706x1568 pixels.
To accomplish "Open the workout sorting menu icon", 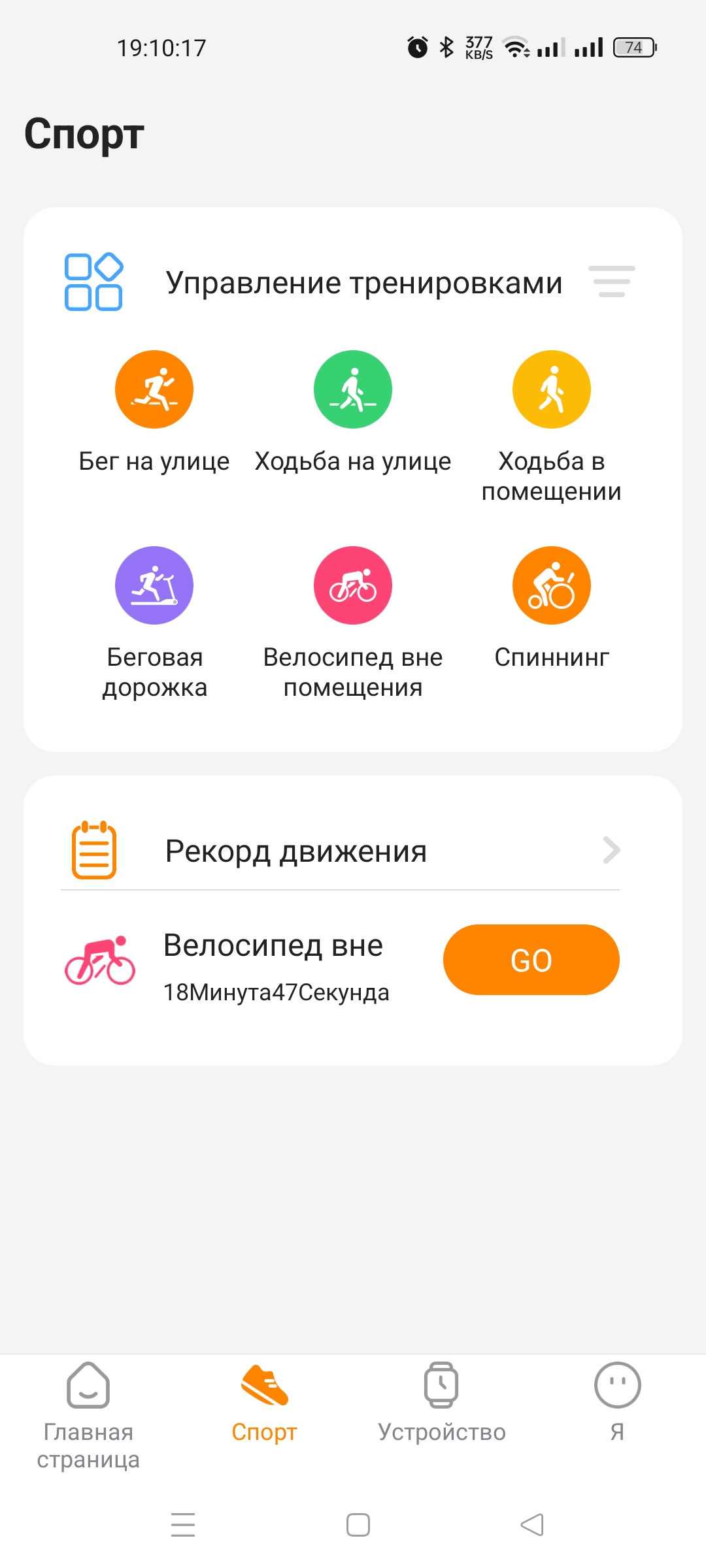I will (x=612, y=282).
